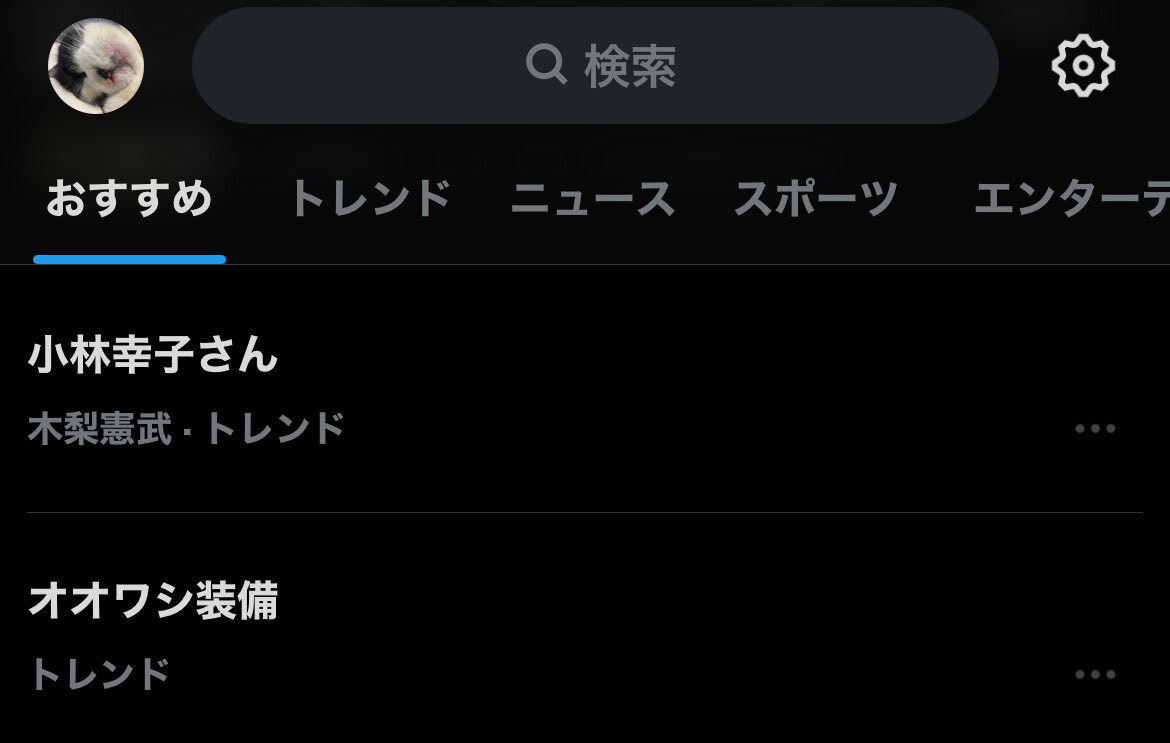This screenshot has height=743, width=1170.
Task: Open the profile avatar menu
Action: [96, 66]
